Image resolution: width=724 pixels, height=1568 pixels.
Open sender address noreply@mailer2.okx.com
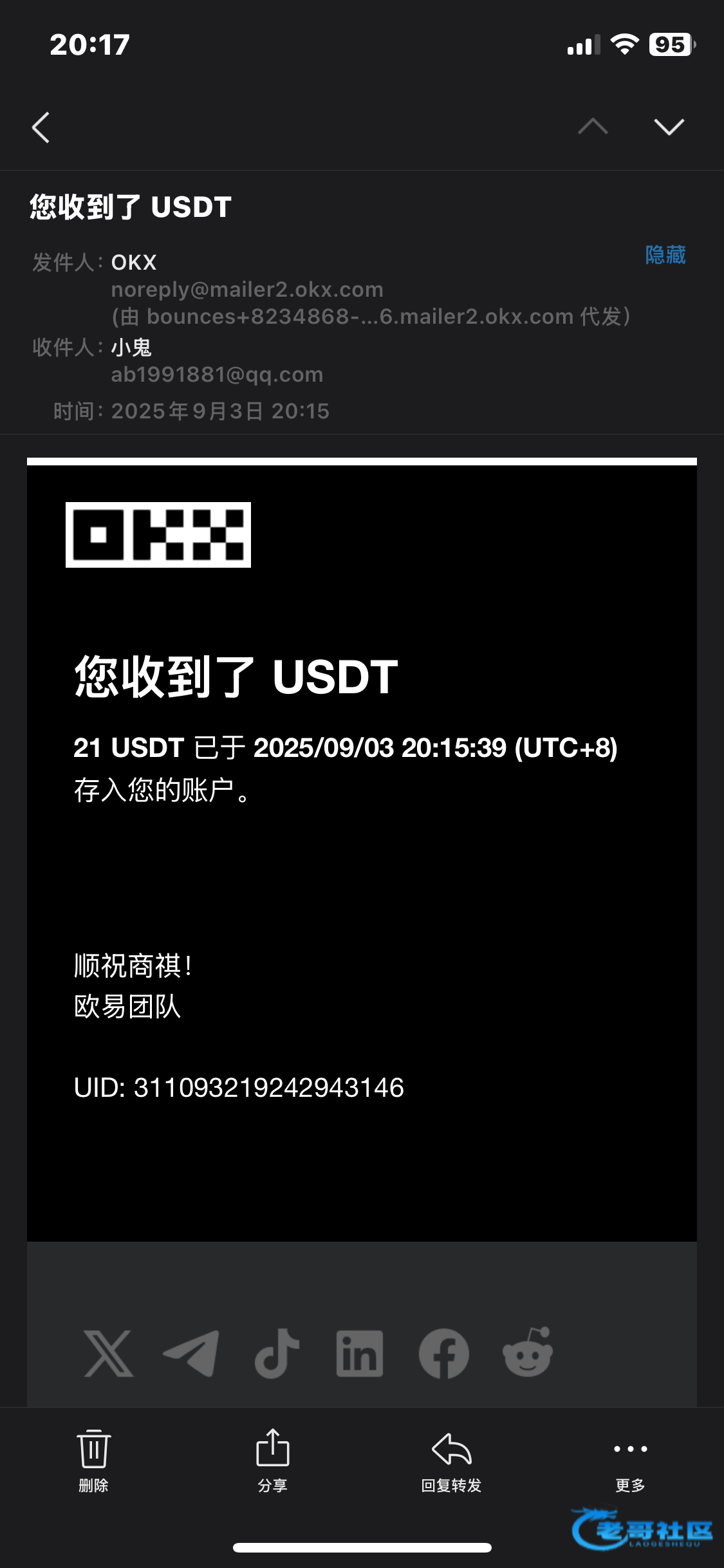[x=247, y=290]
